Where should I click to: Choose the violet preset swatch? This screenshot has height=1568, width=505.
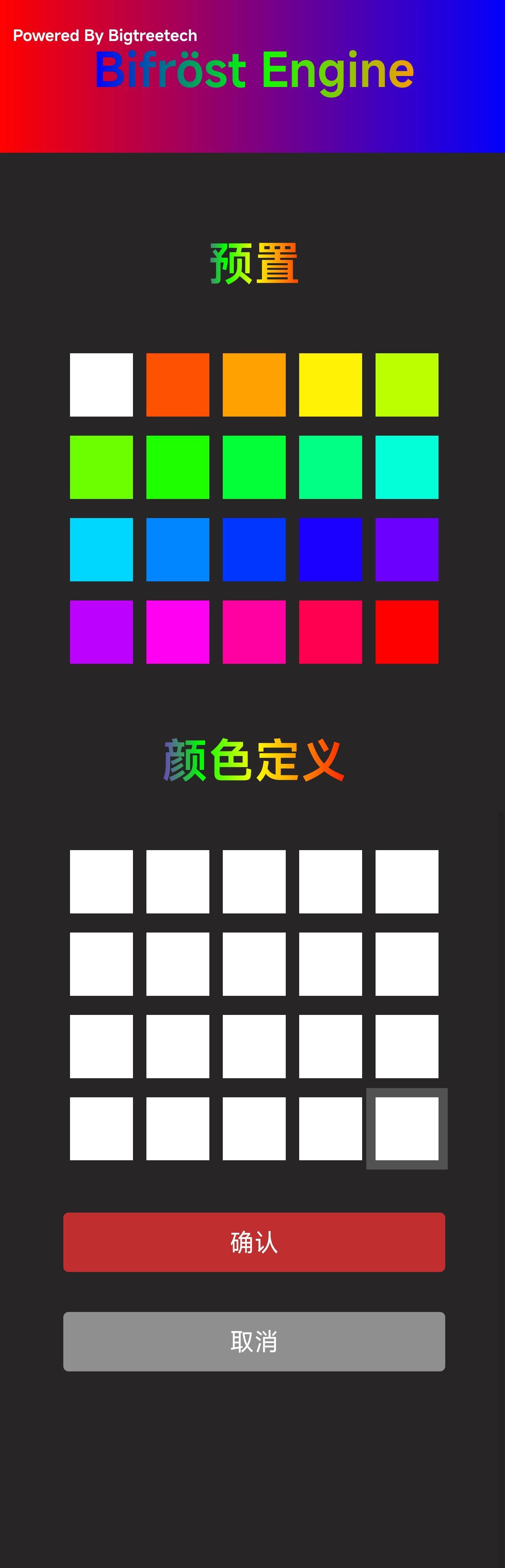click(406, 549)
